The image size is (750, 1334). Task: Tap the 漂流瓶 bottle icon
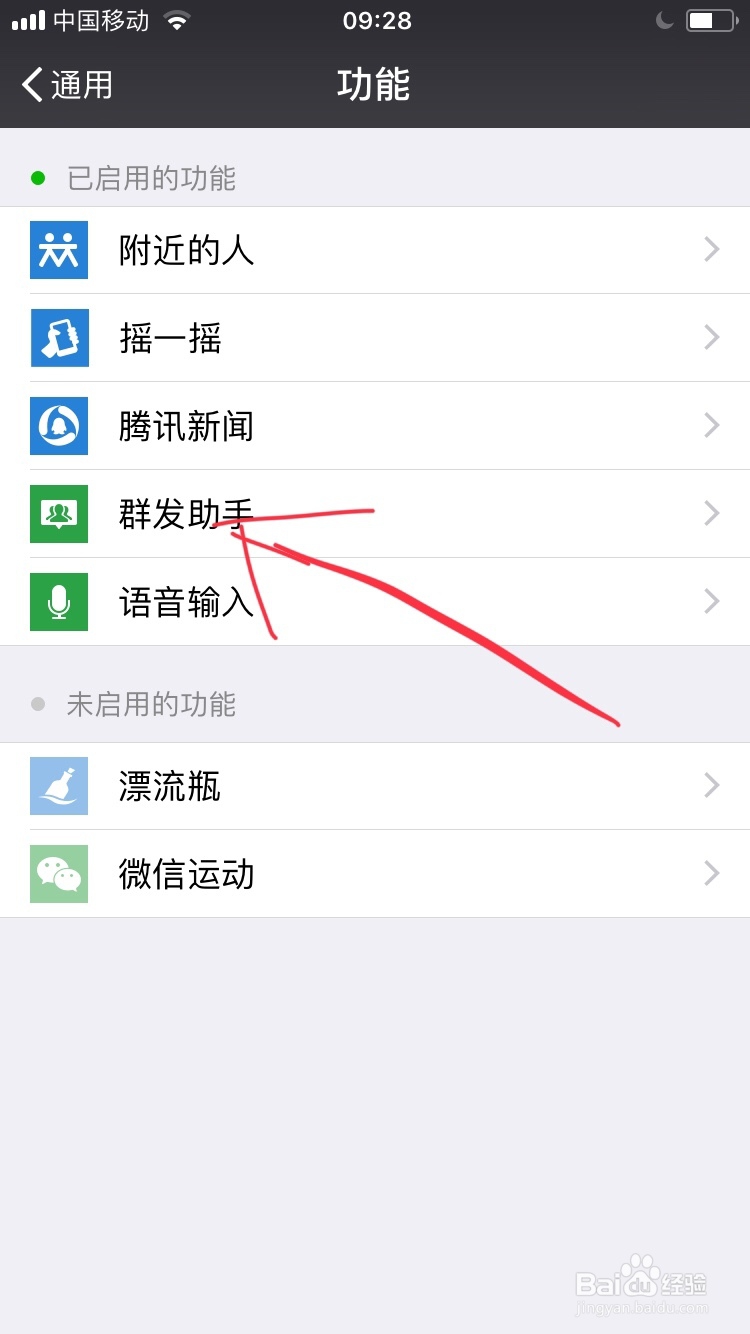click(x=59, y=786)
